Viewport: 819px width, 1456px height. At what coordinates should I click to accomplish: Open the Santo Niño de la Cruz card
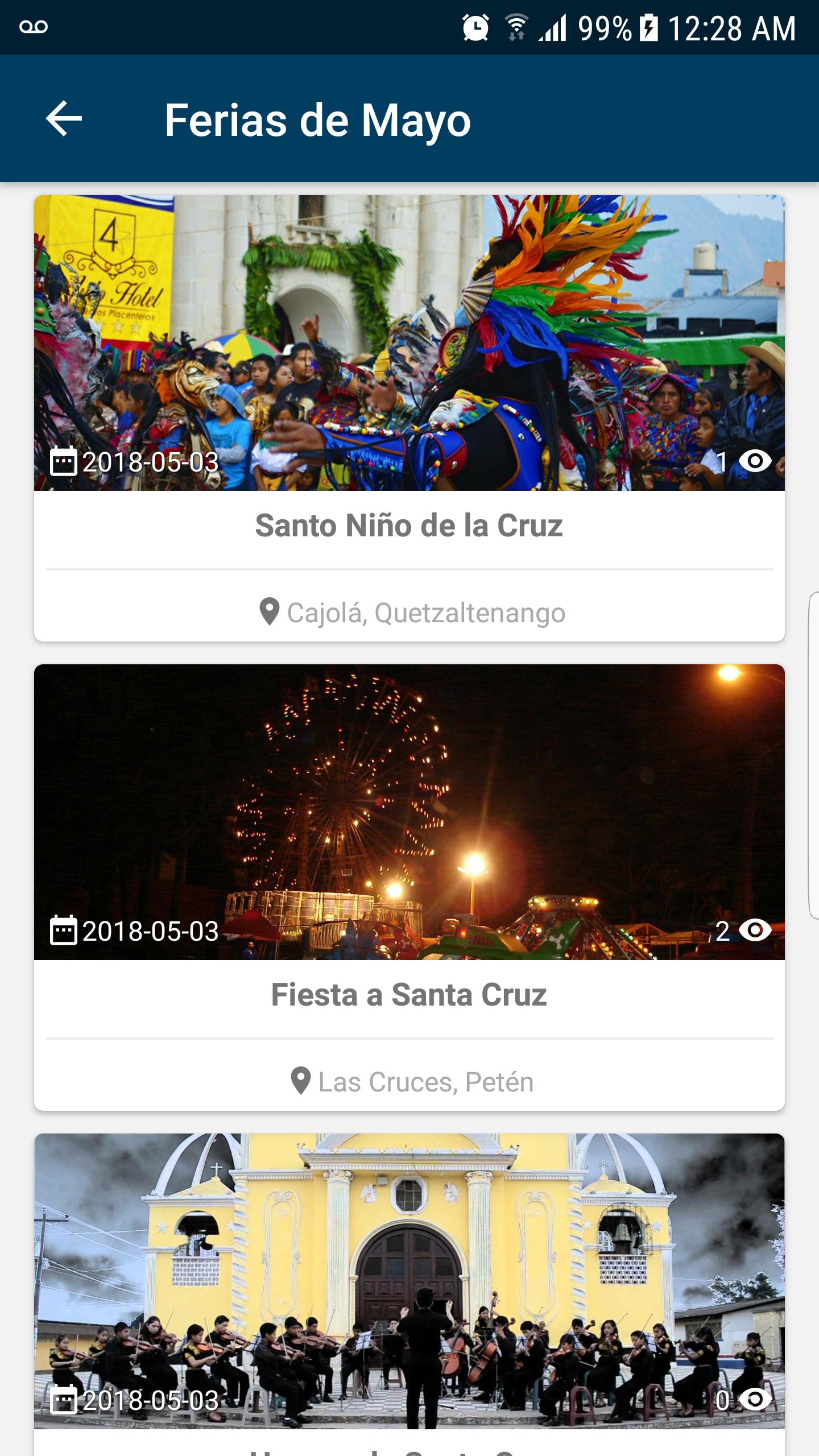pyautogui.click(x=409, y=418)
